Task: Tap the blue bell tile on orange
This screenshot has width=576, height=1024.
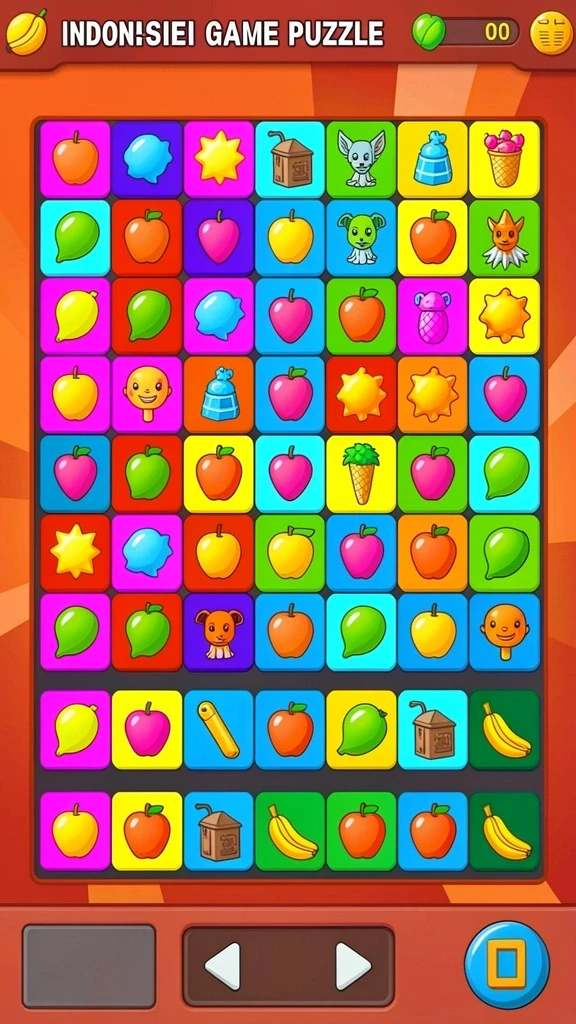Action: point(219,395)
